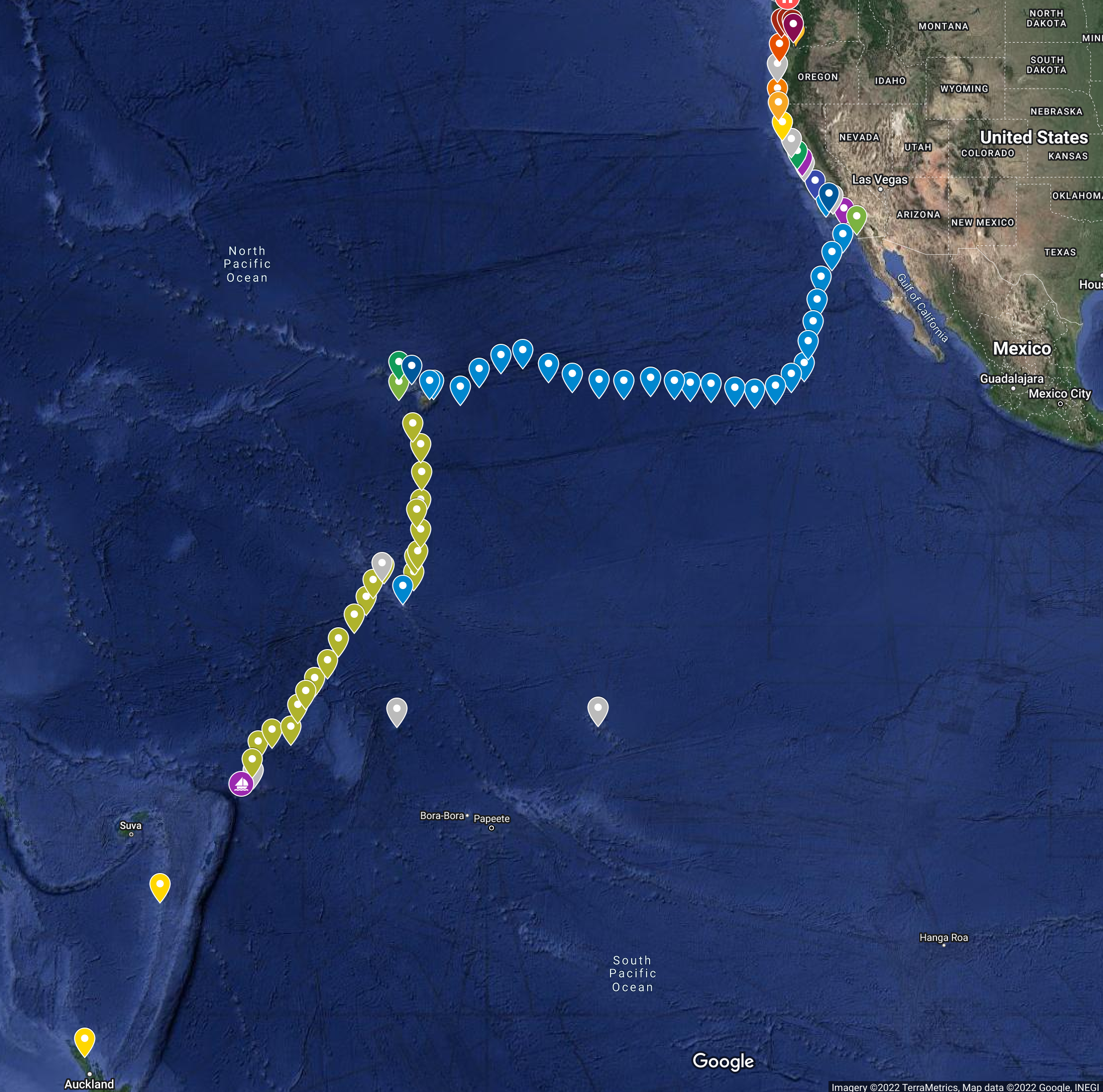Open the light green pin near Arizona
Viewport: 1103px width, 1092px height.
coord(856,217)
